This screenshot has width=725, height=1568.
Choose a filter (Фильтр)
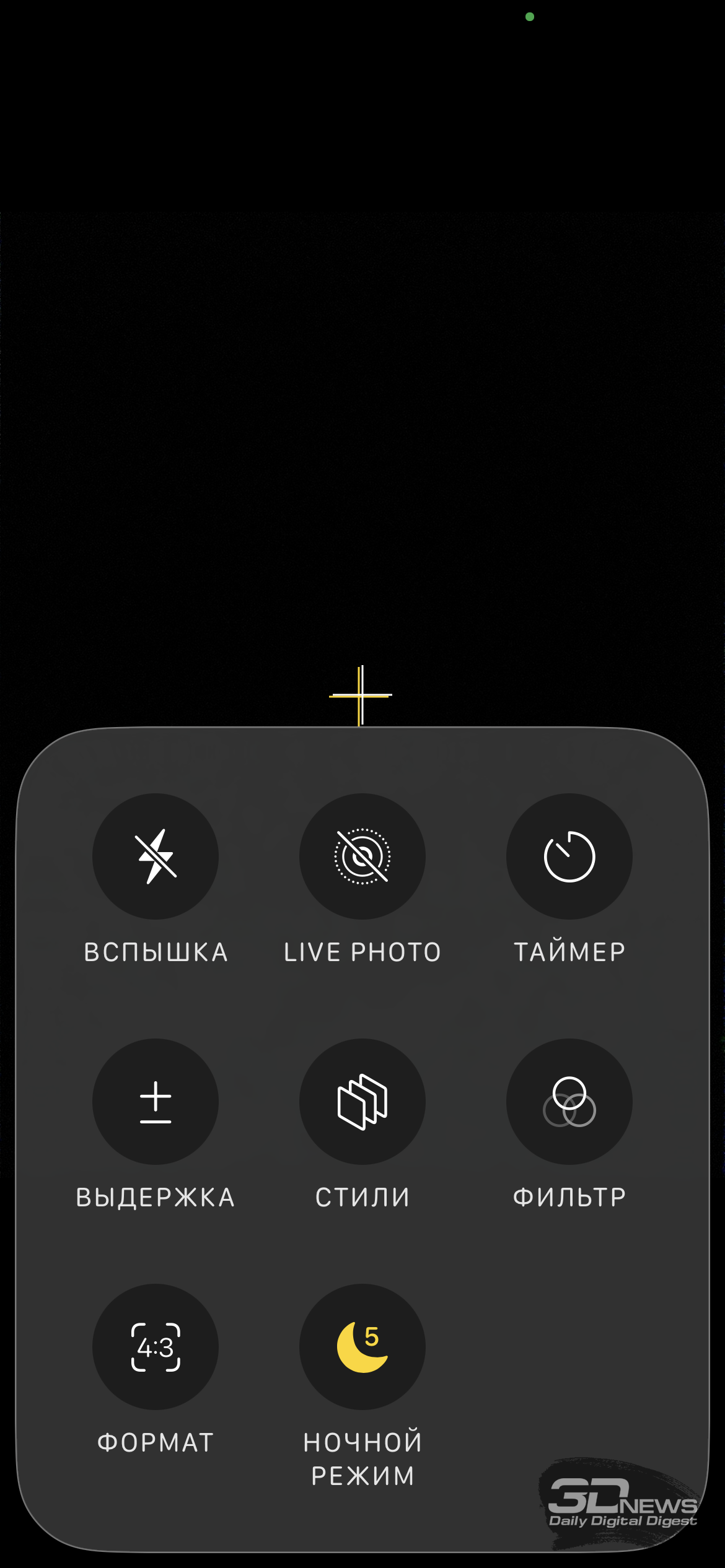(x=569, y=1102)
